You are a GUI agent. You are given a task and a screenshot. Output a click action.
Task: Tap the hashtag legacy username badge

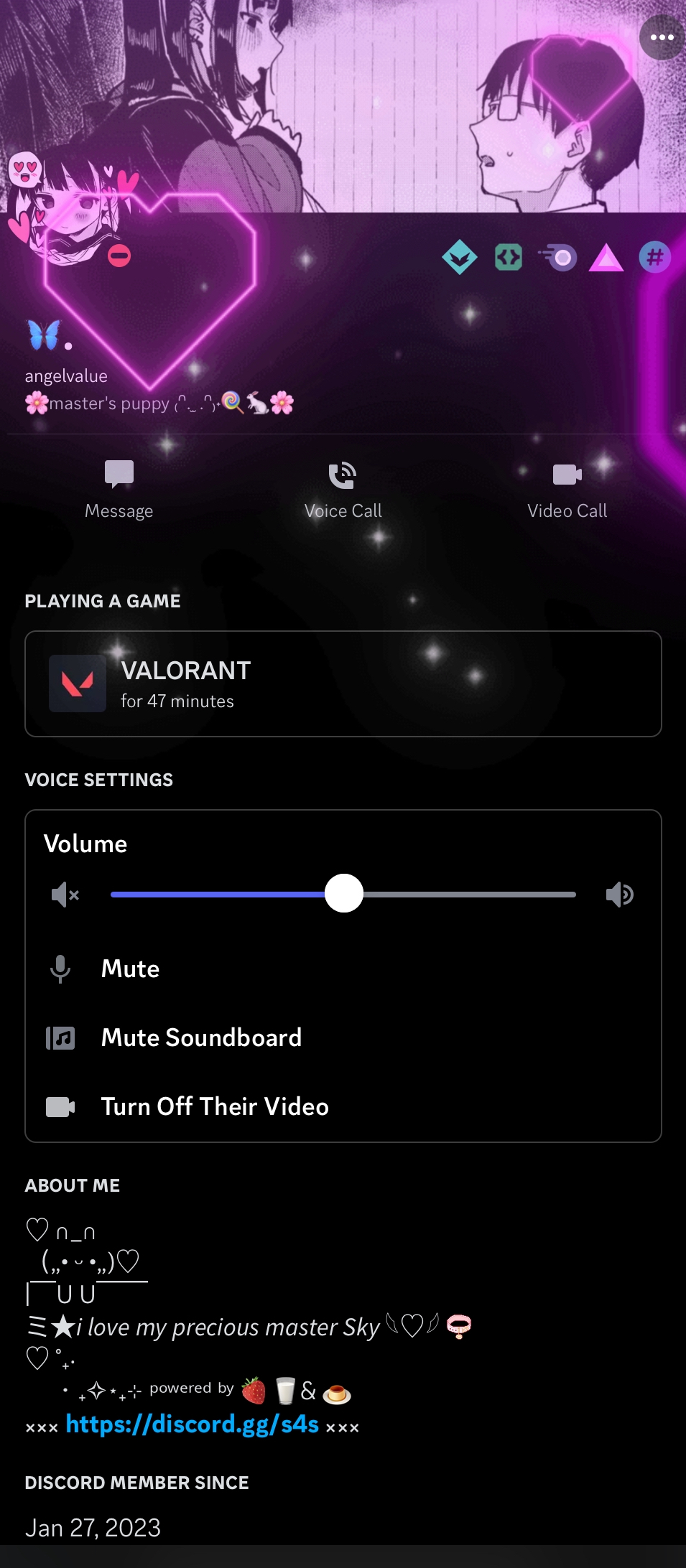(654, 257)
